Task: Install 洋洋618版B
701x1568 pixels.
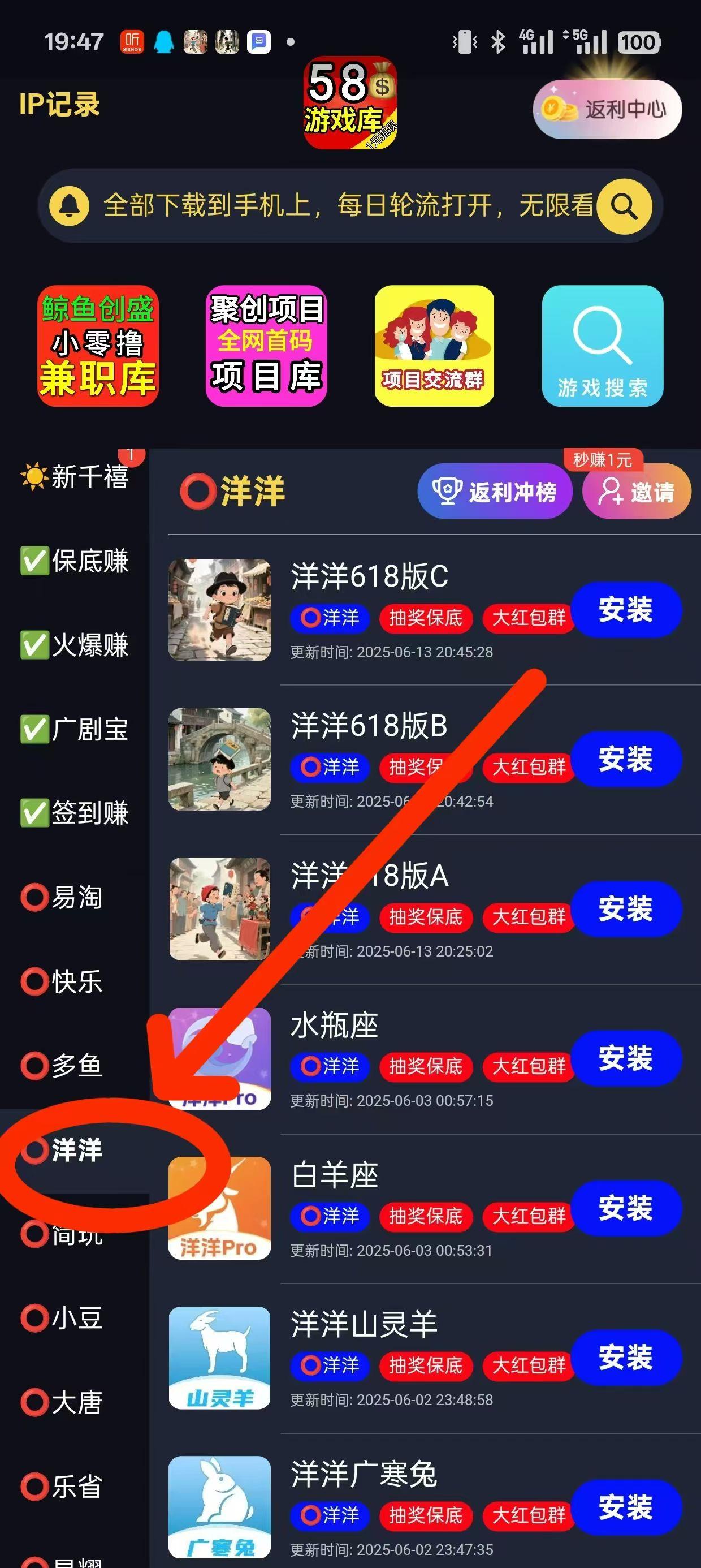Action: pos(626,760)
